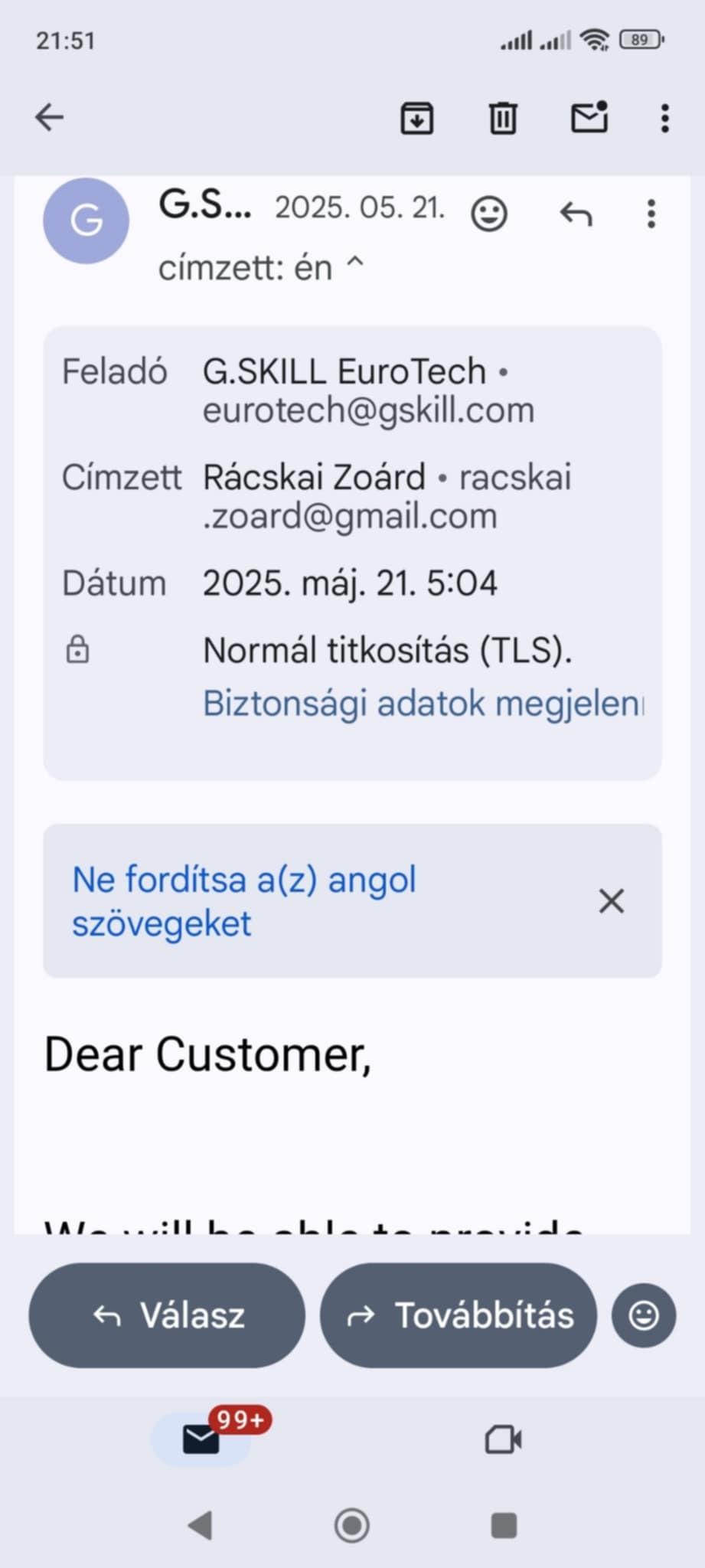Image resolution: width=705 pixels, height=1568 pixels.
Task: Go back to the inbox
Action: click(50, 118)
